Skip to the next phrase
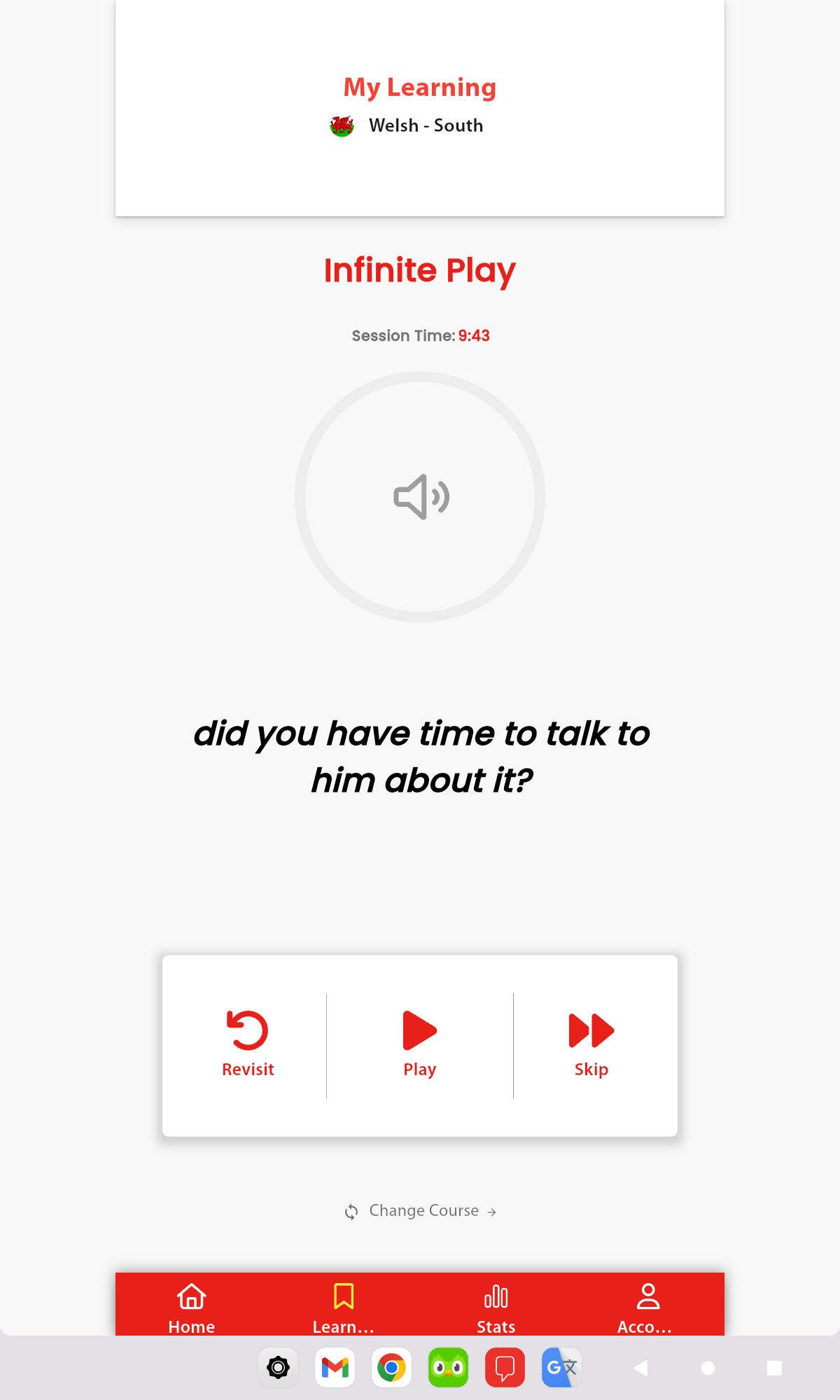840x1400 pixels. click(591, 1043)
